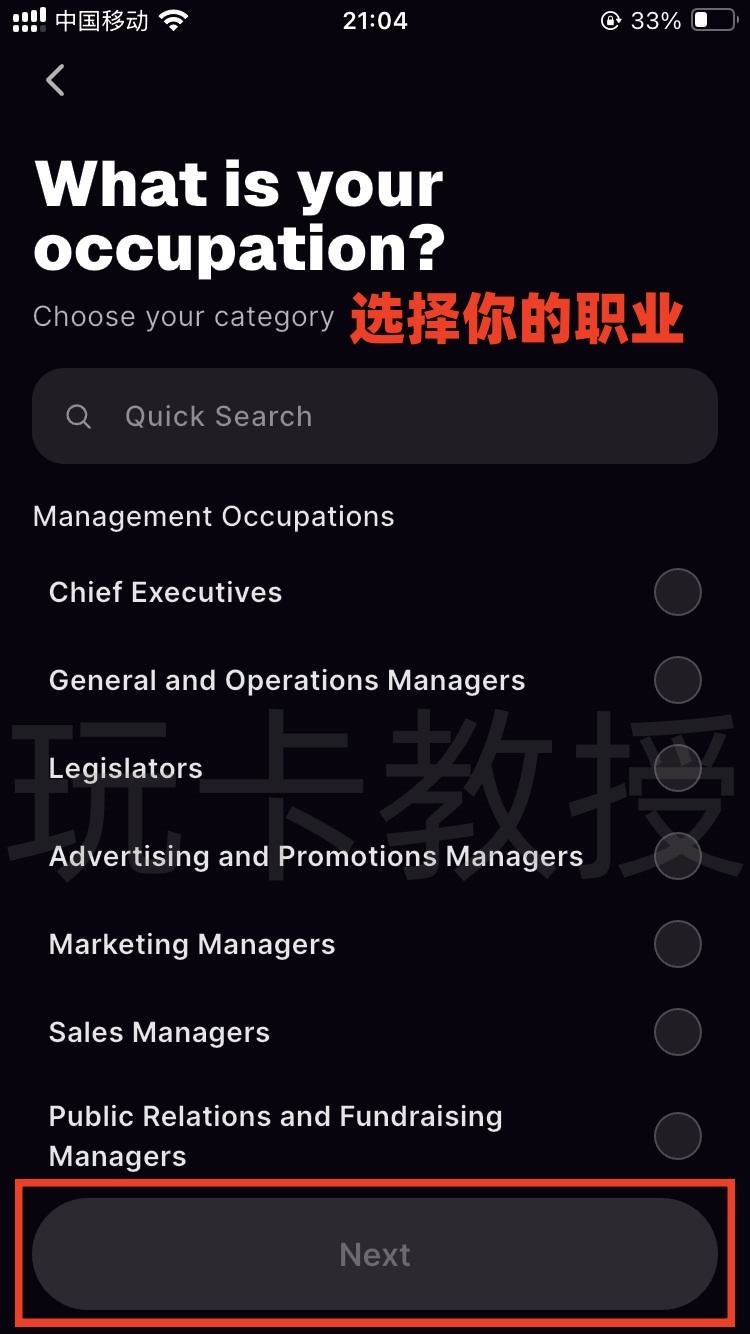The width and height of the screenshot is (750, 1334).
Task: Choose Public Relations and Fundraising Managers
Action: 677,1135
